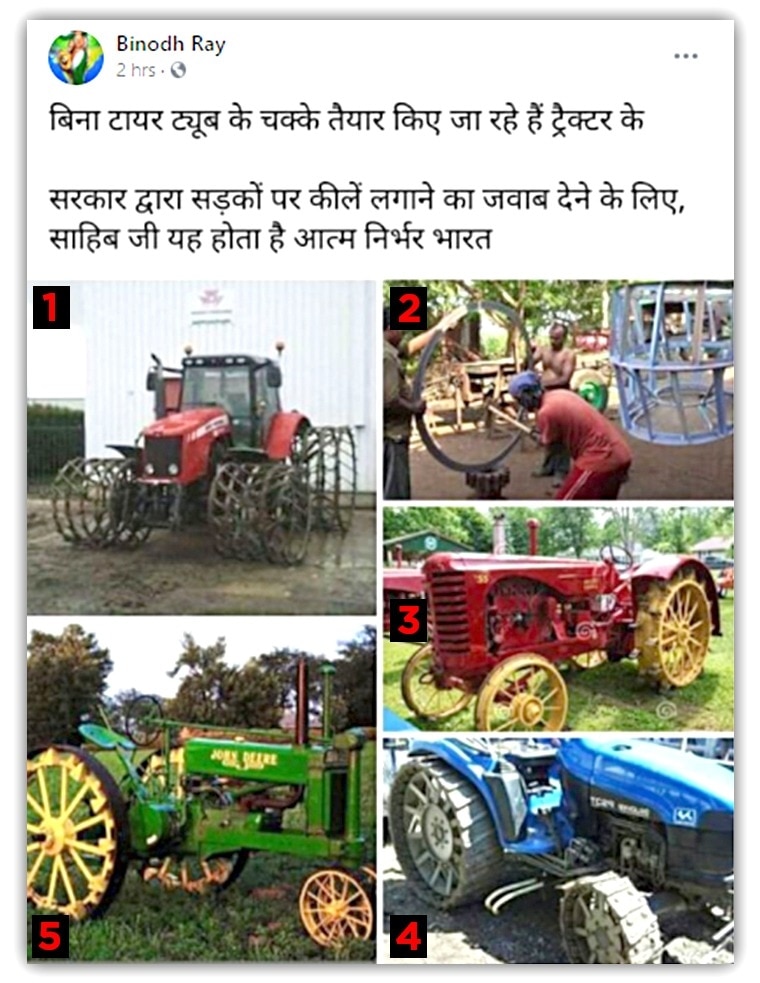View the red tractor with cage wheels photo
760x983 pixels.
point(202,446)
